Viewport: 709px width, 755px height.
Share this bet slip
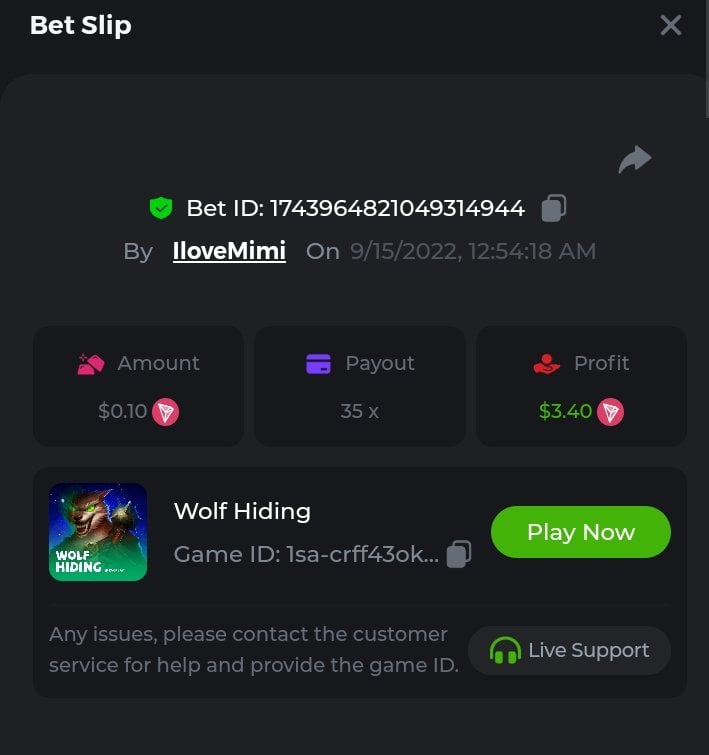(634, 159)
